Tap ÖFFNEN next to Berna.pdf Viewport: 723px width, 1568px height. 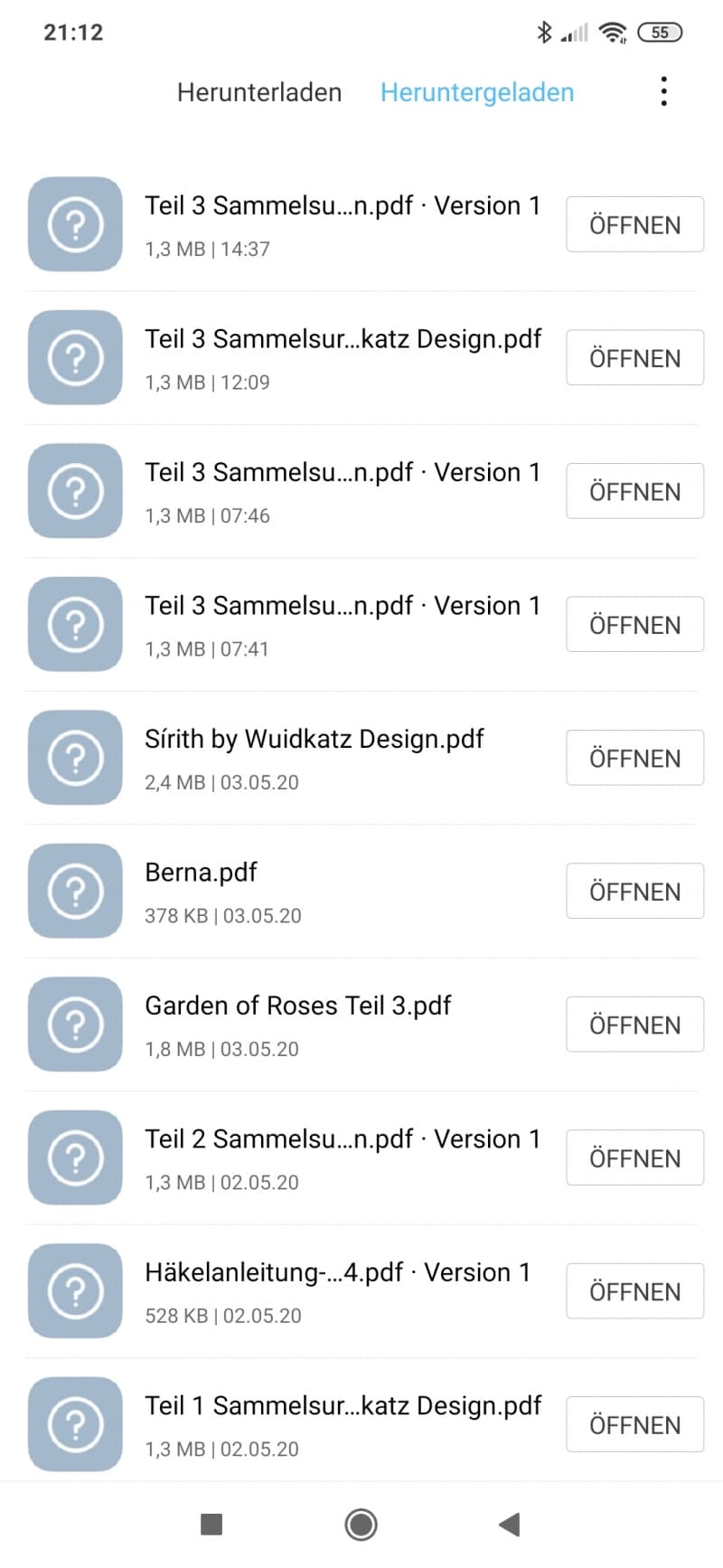(634, 892)
